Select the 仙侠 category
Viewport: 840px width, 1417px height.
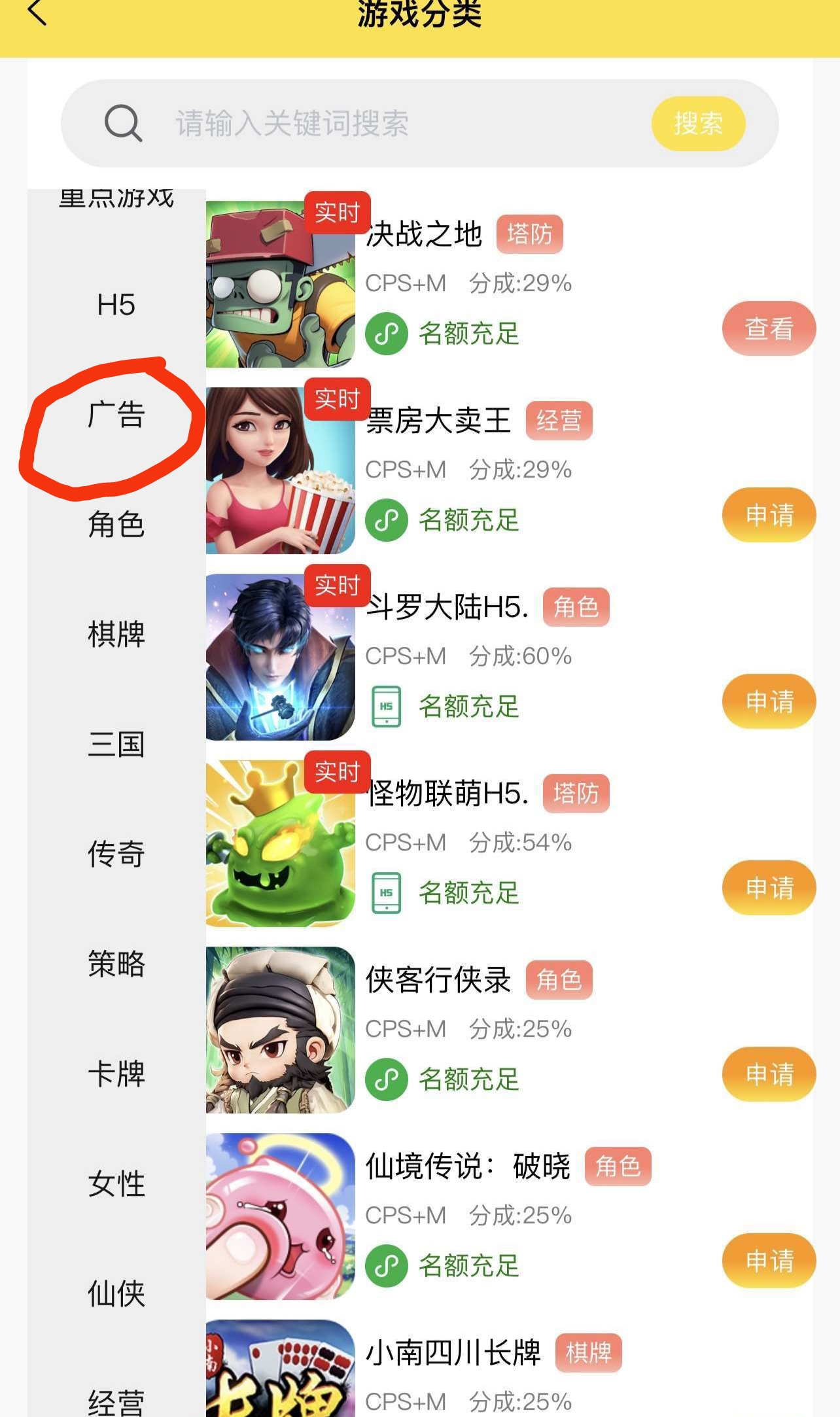(116, 1294)
